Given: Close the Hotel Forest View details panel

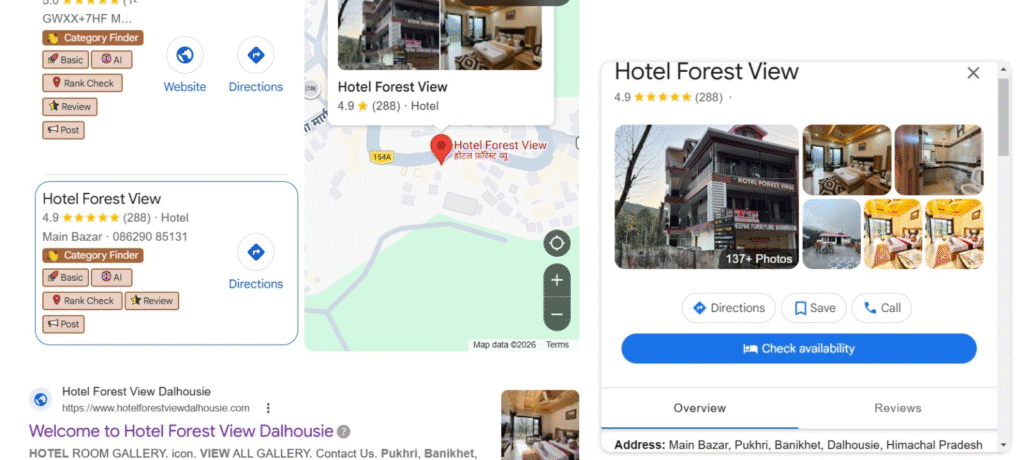Looking at the screenshot, I should coord(973,73).
